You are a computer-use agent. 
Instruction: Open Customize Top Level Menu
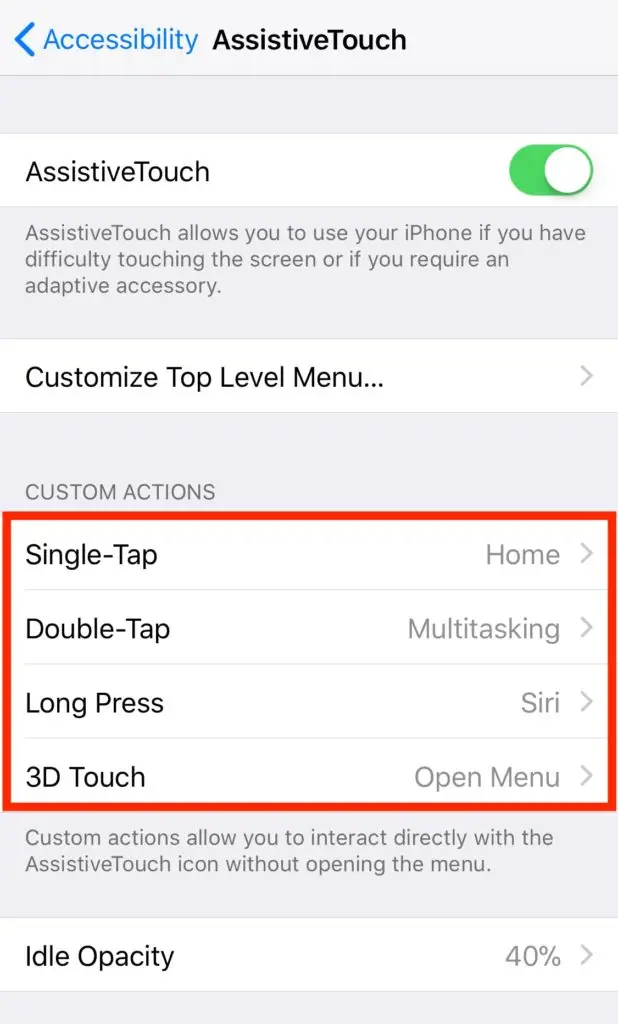(x=308, y=377)
